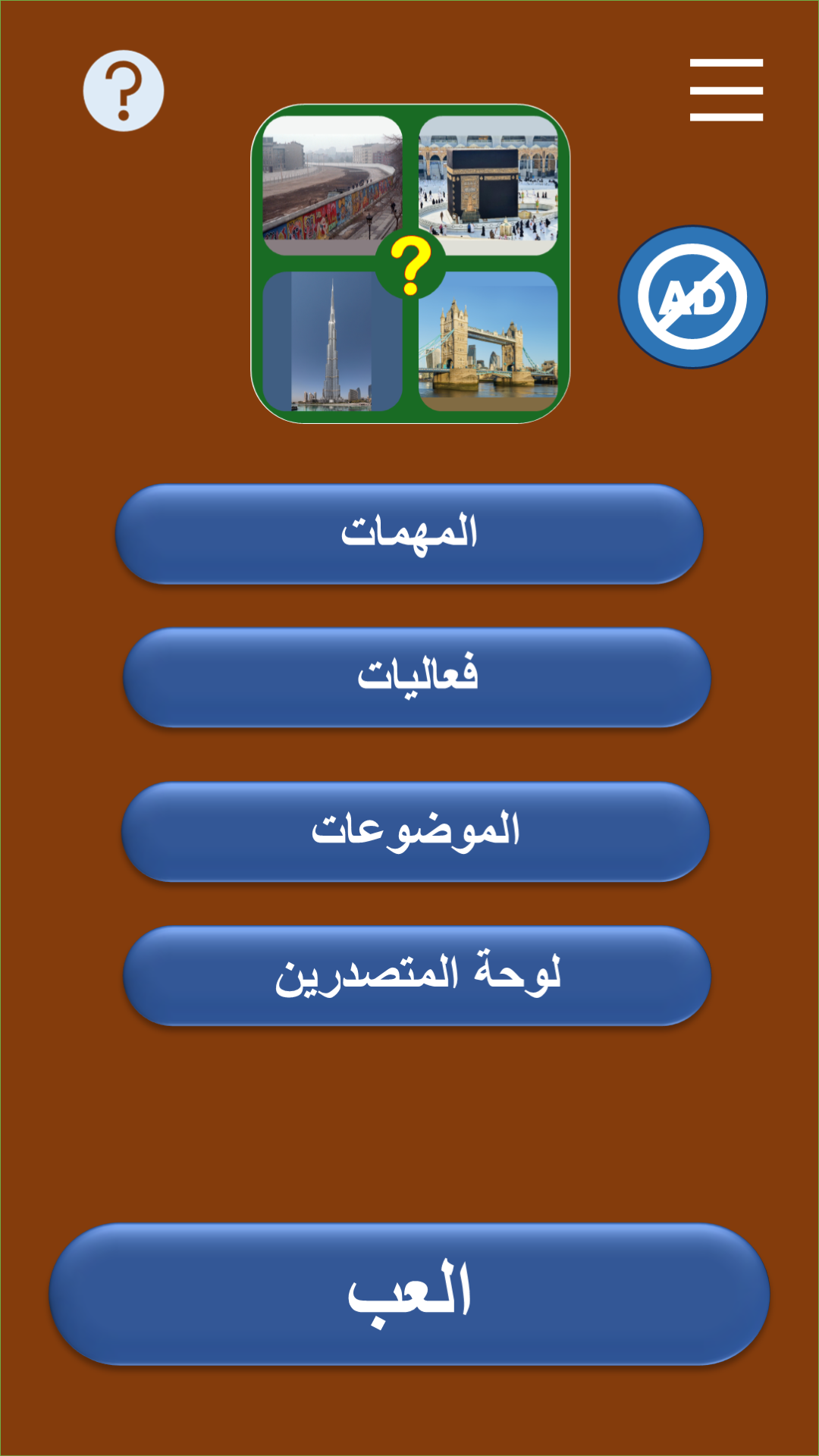Open the الموضوعات (topics) button
The height and width of the screenshot is (1456, 819).
point(416,831)
